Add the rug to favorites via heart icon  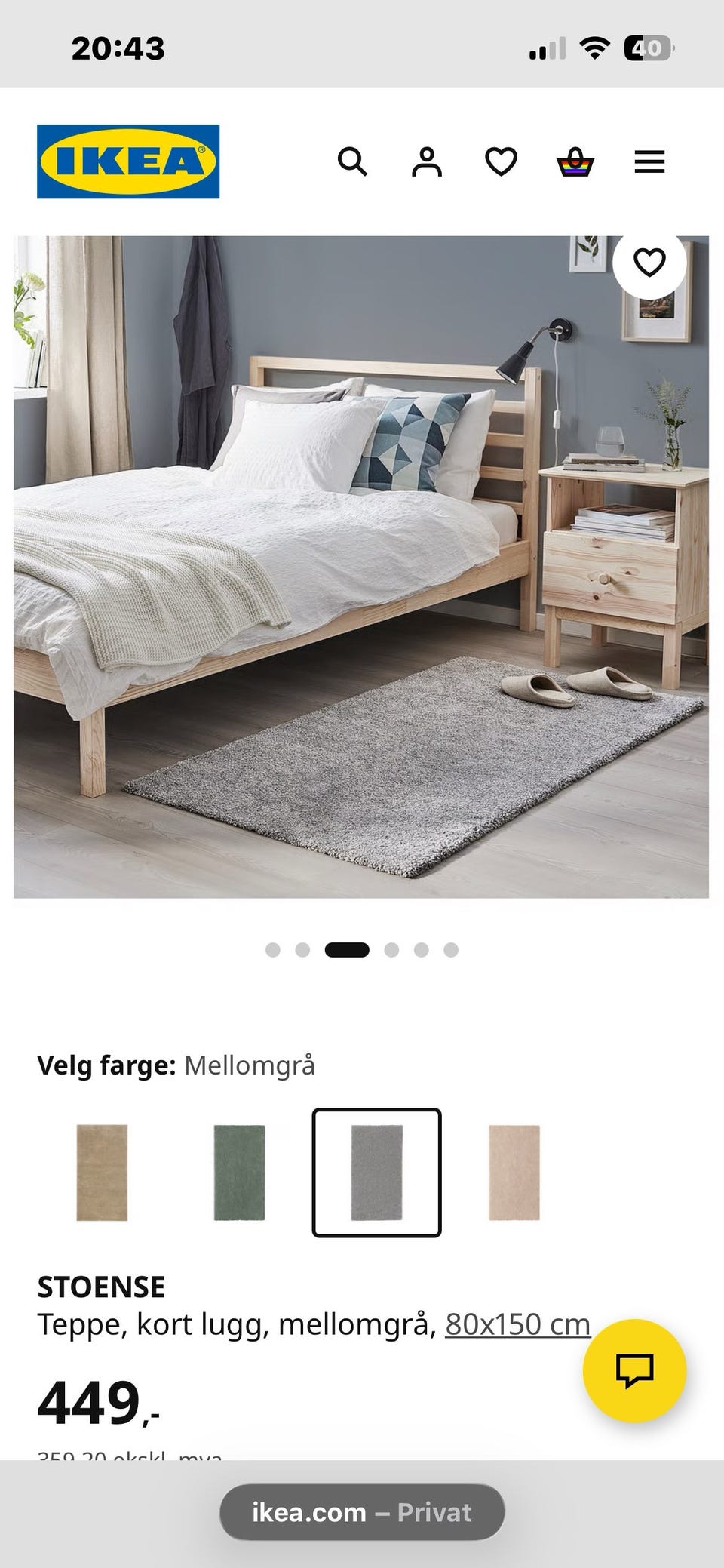(649, 263)
